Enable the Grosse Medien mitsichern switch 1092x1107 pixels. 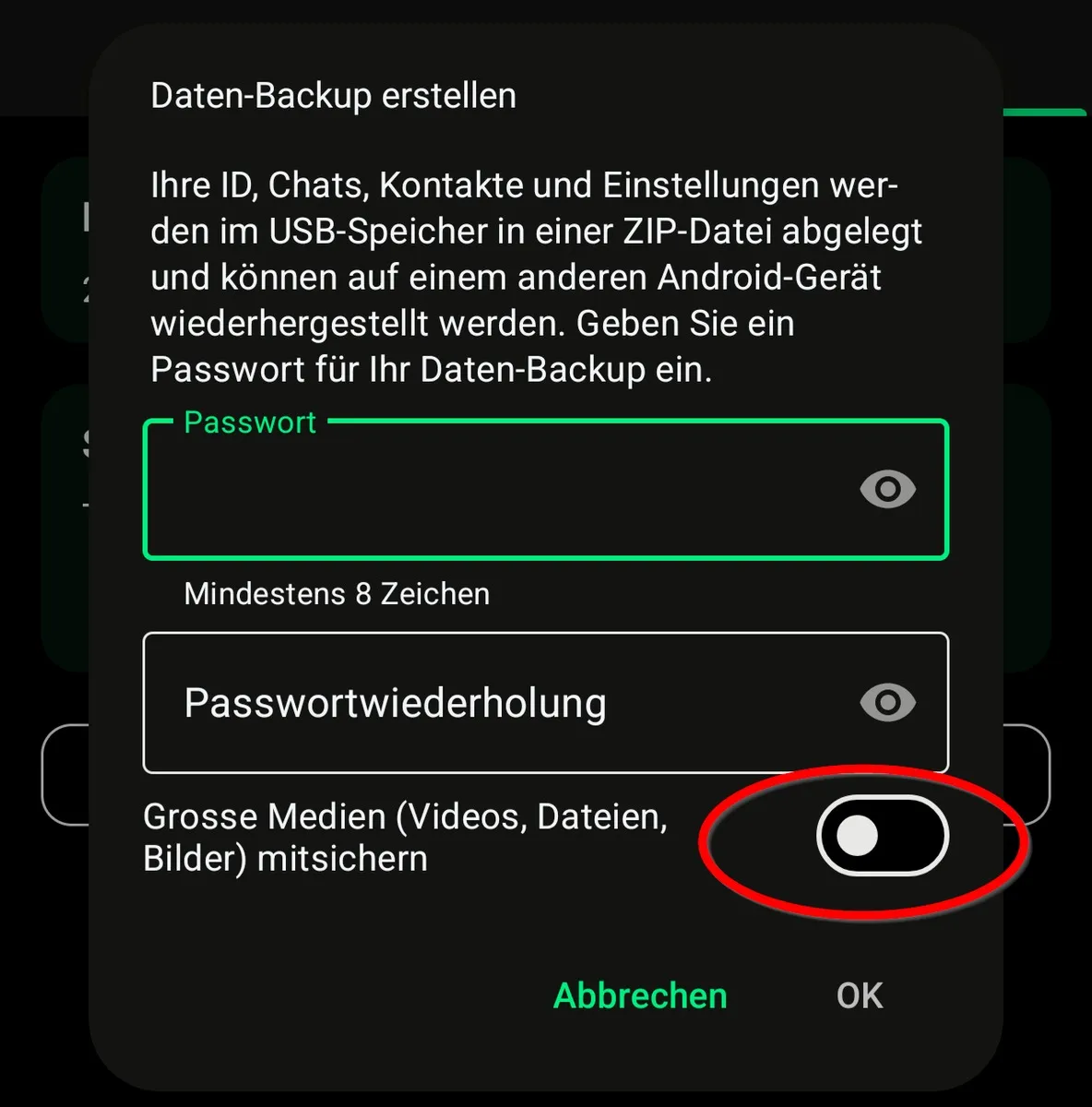coord(882,836)
